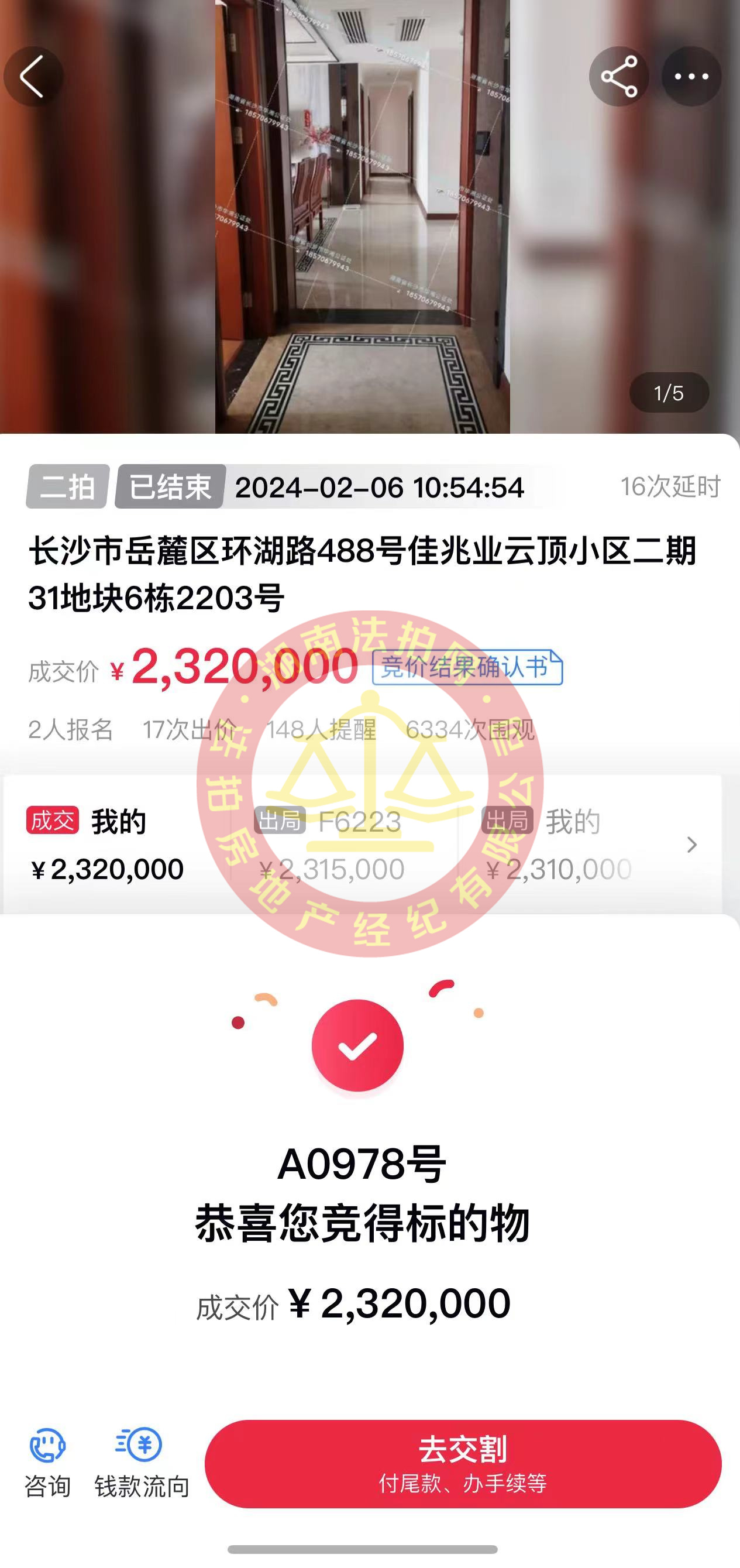
Task: Go back to the previous page
Action: [33, 77]
